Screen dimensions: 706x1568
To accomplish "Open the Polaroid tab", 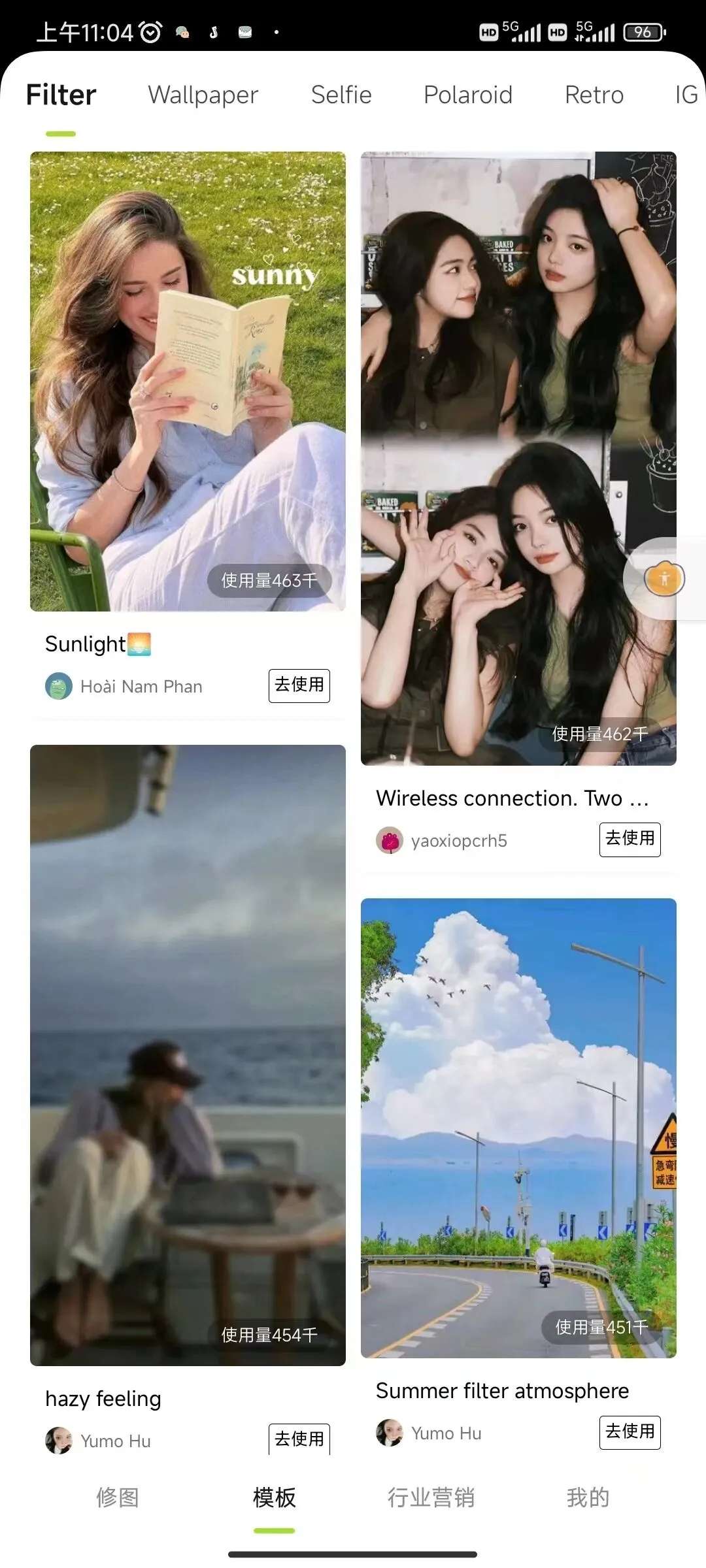I will (467, 95).
